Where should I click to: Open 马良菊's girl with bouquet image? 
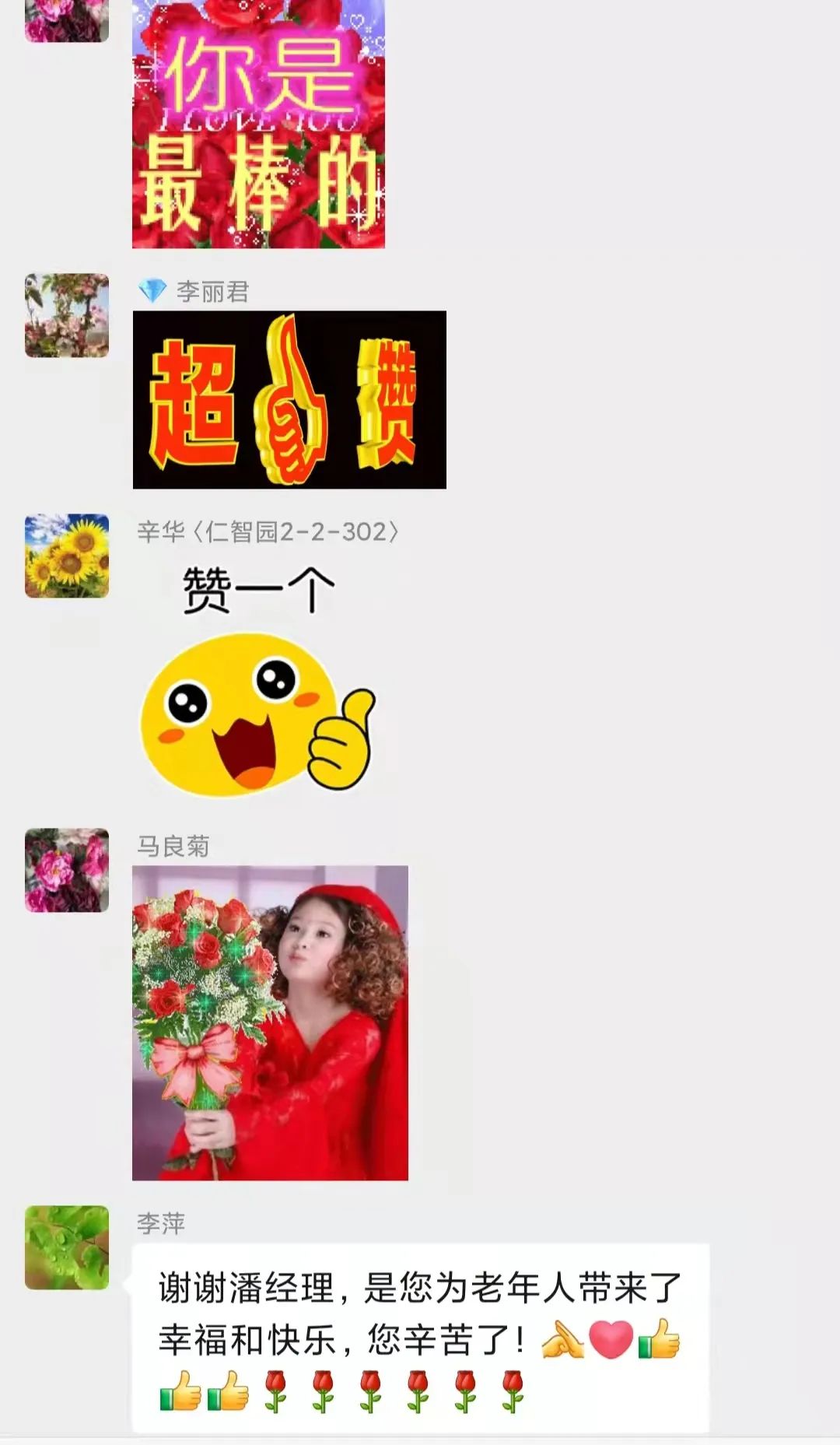pyautogui.click(x=270, y=1022)
